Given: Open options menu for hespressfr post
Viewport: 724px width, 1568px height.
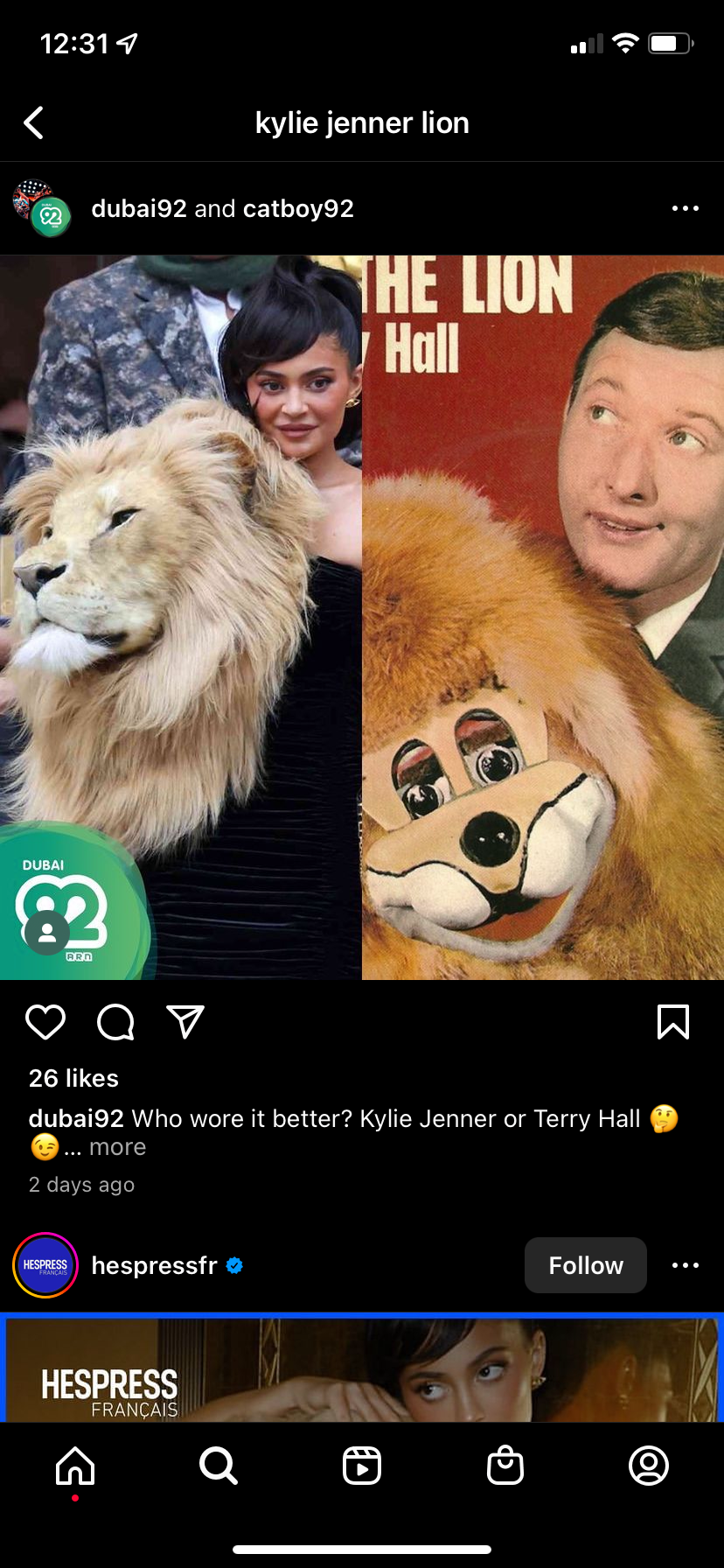Looking at the screenshot, I should (x=685, y=1265).
